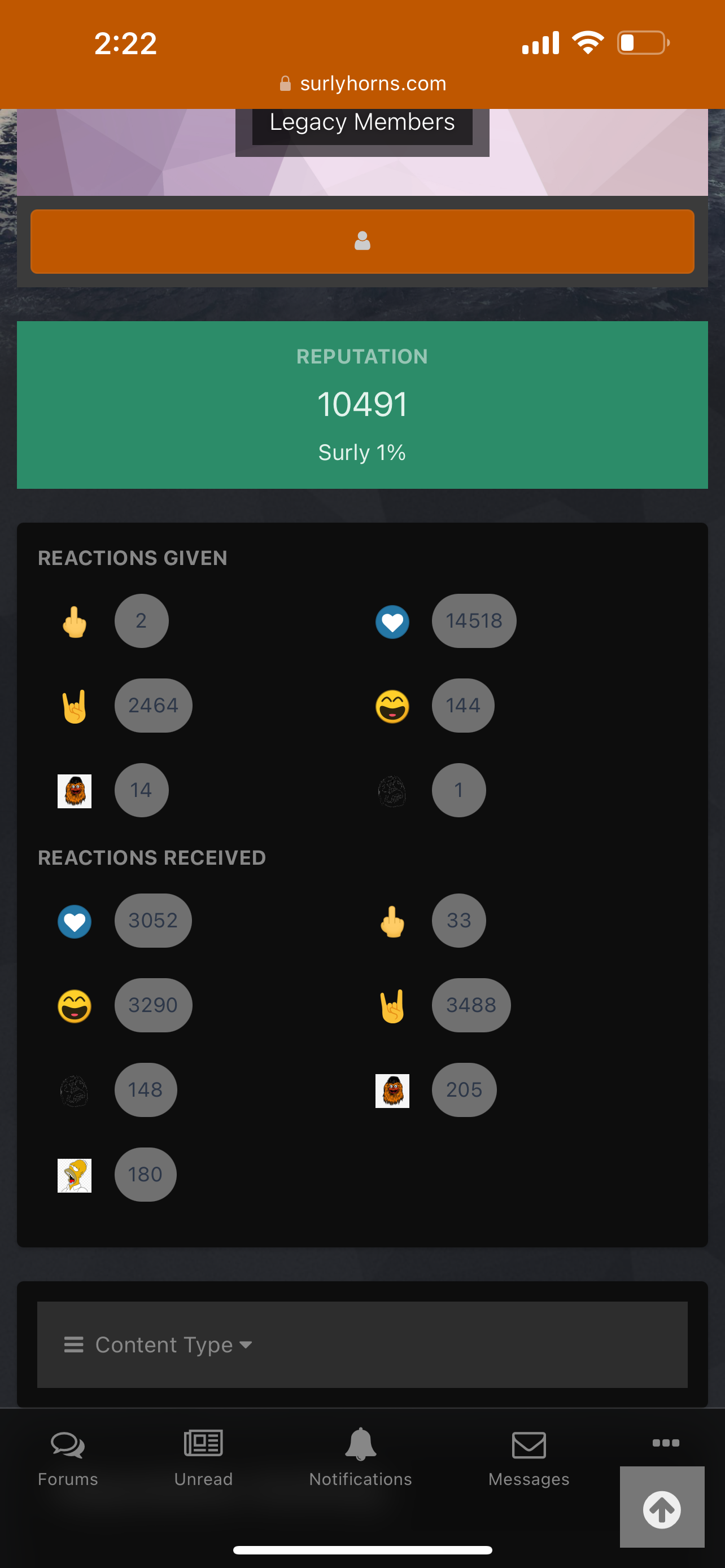The height and width of the screenshot is (1568, 725).
Task: Go to the Forums tab
Action: coord(68,1458)
